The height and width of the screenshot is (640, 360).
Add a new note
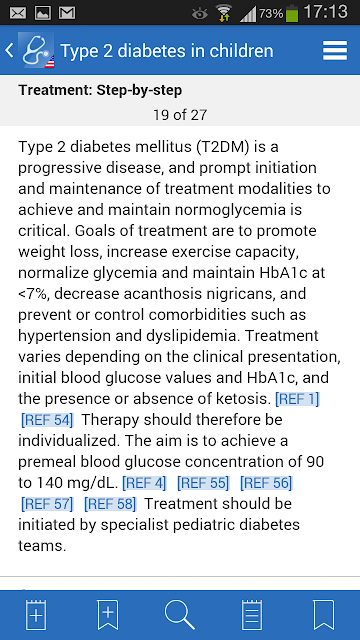tap(36, 615)
